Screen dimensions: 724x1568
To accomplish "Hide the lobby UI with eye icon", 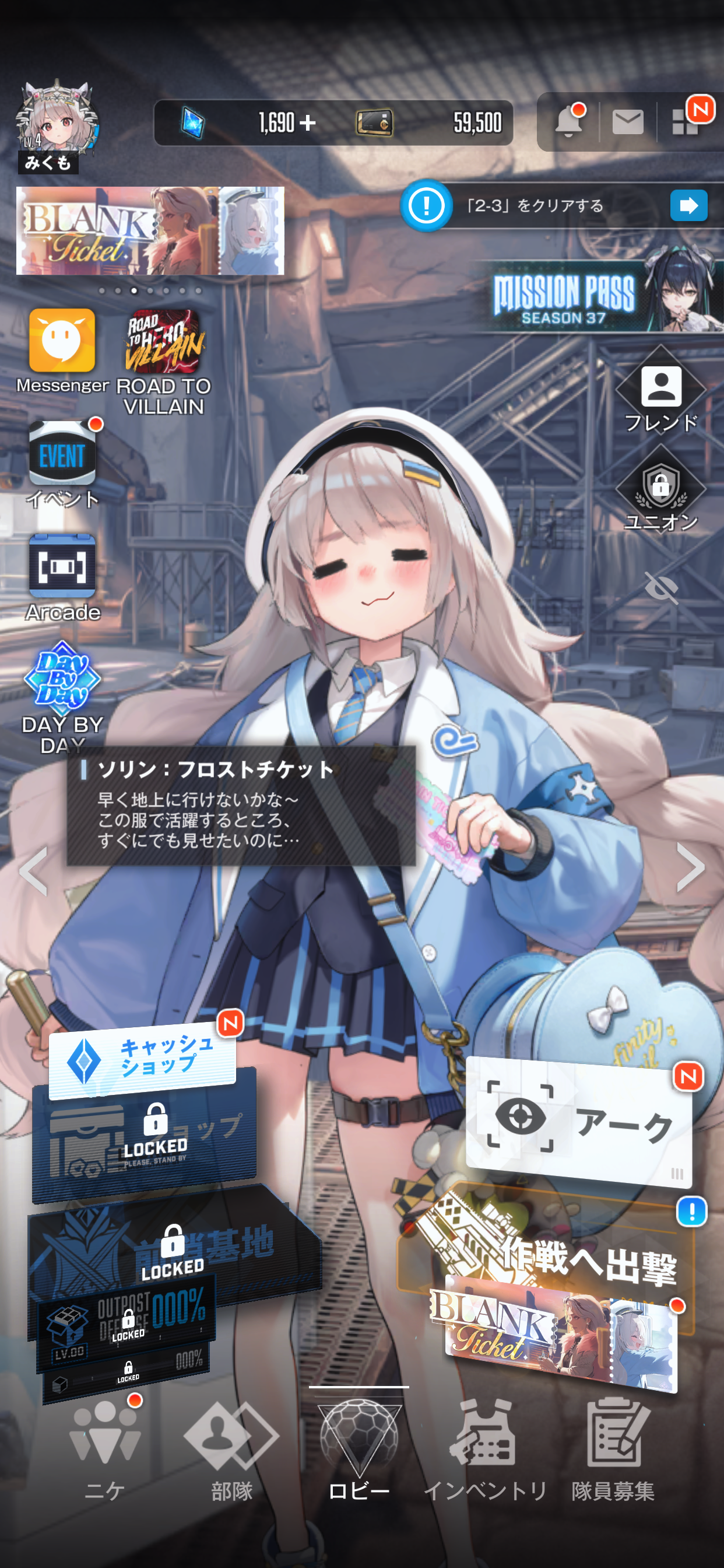I will 660,587.
